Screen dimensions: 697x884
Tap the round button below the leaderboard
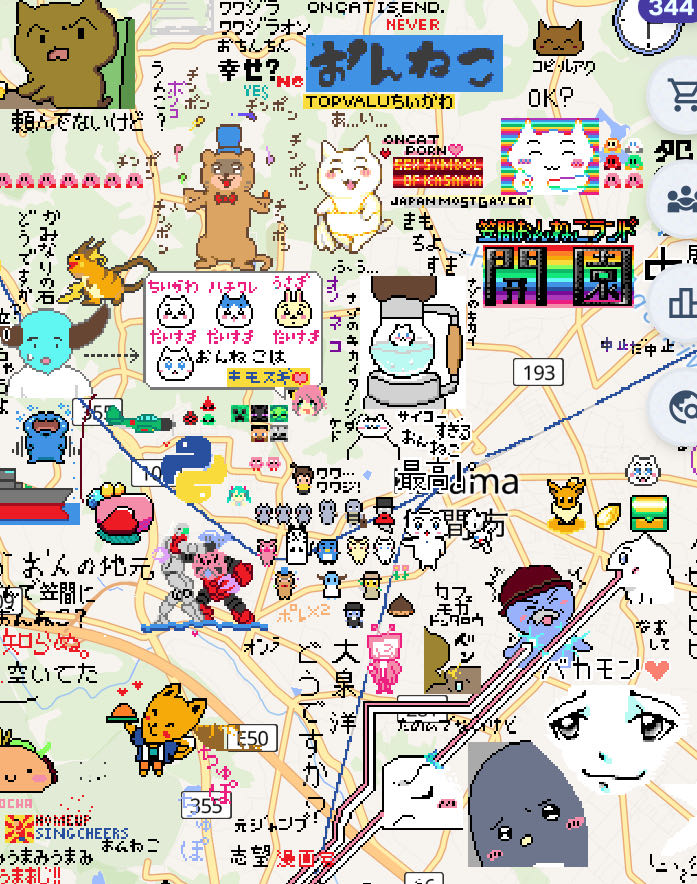coord(682,406)
